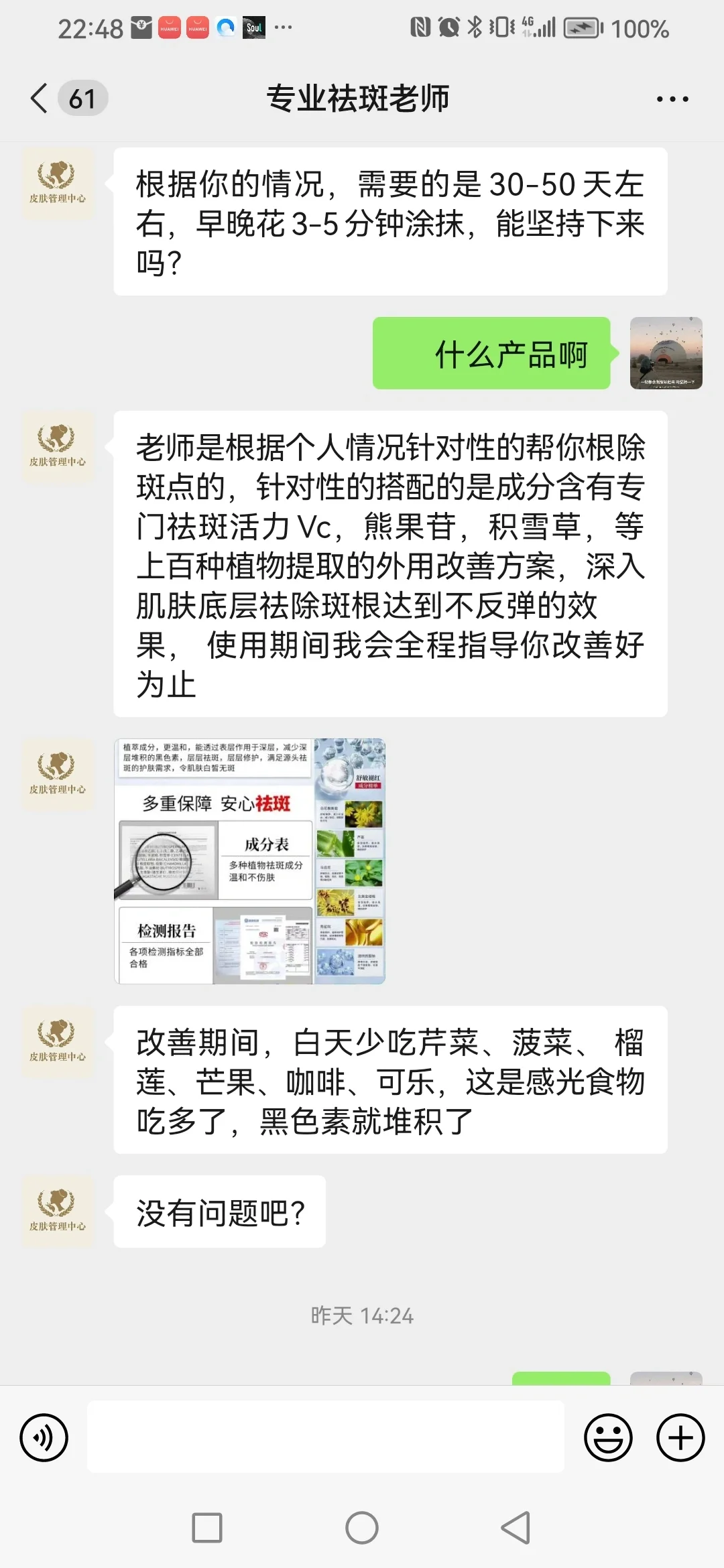Open the emoji picker
724x1568 pixels.
[x=609, y=1437]
